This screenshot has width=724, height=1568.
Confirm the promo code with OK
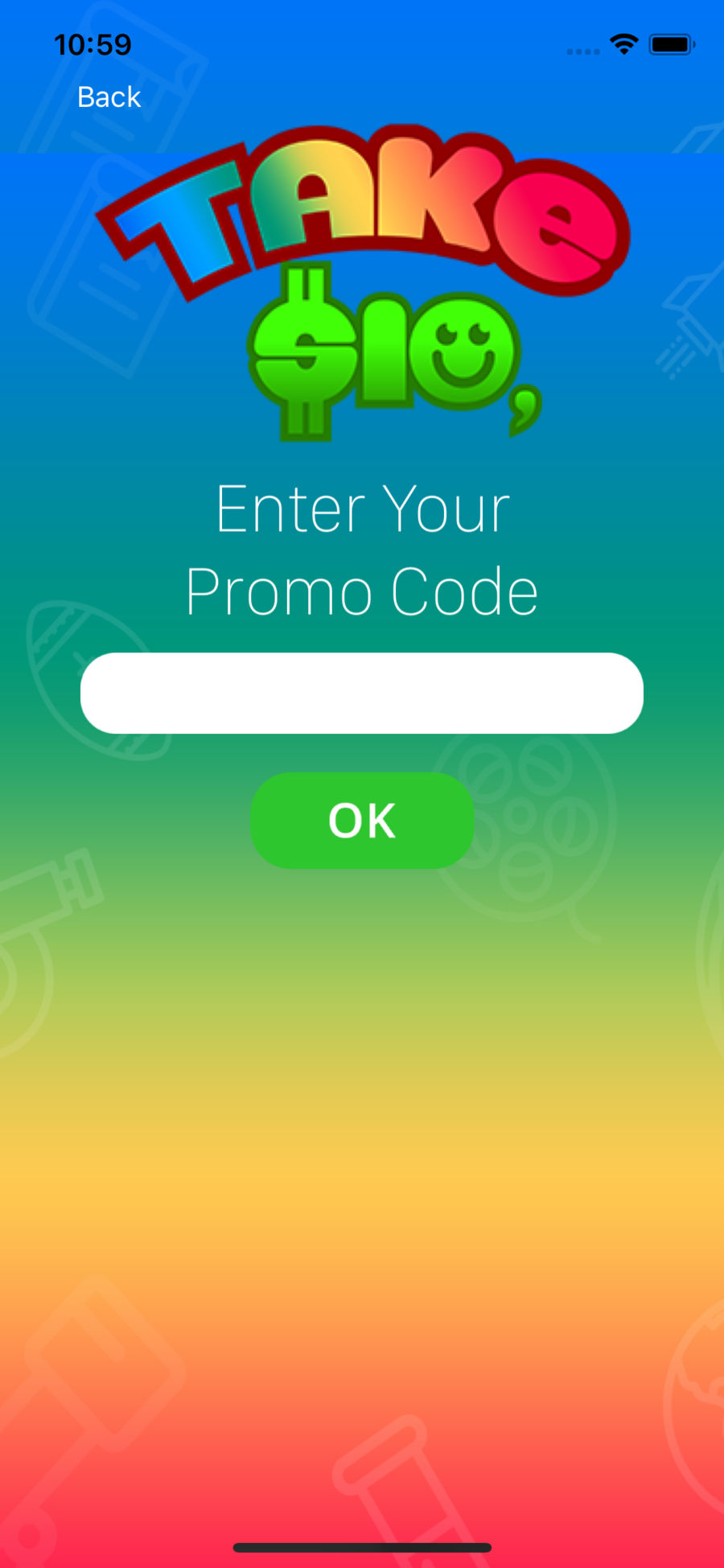pos(362,821)
